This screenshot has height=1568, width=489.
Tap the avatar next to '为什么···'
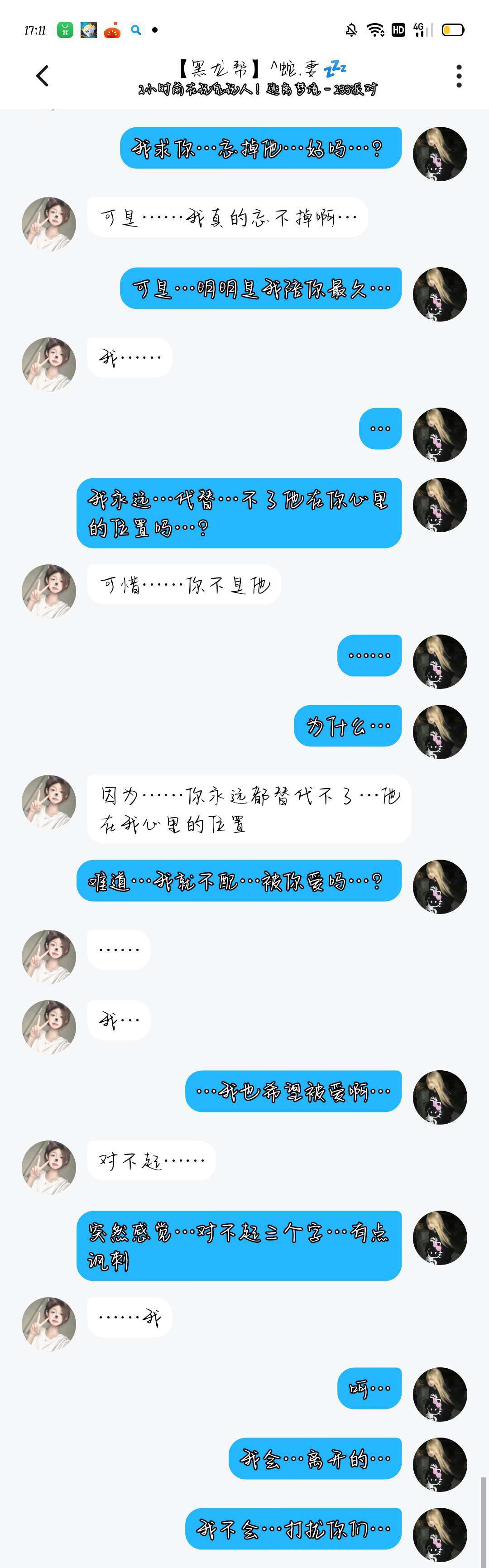click(440, 731)
